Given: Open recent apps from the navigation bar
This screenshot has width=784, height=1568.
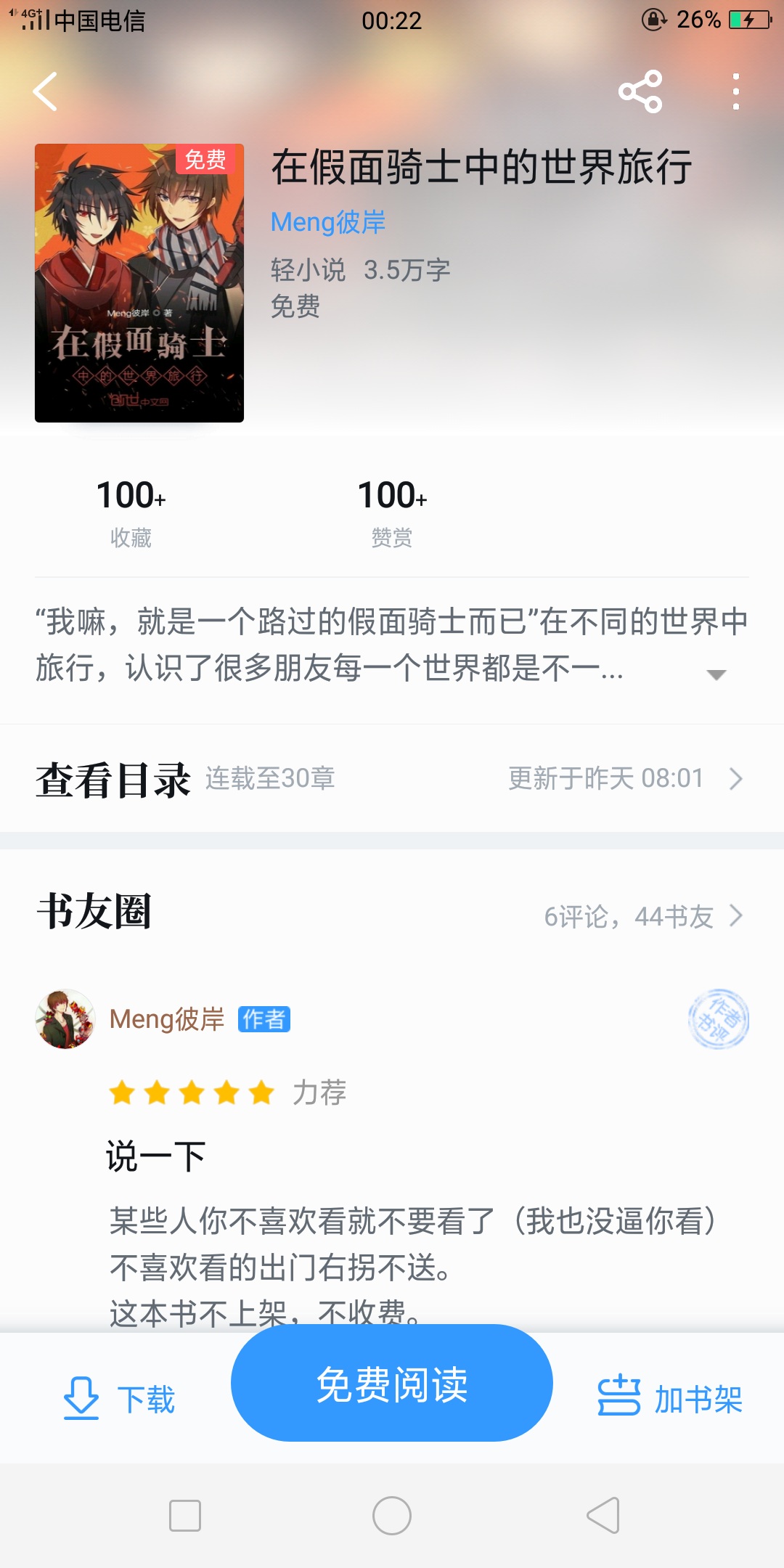Looking at the screenshot, I should (185, 1516).
